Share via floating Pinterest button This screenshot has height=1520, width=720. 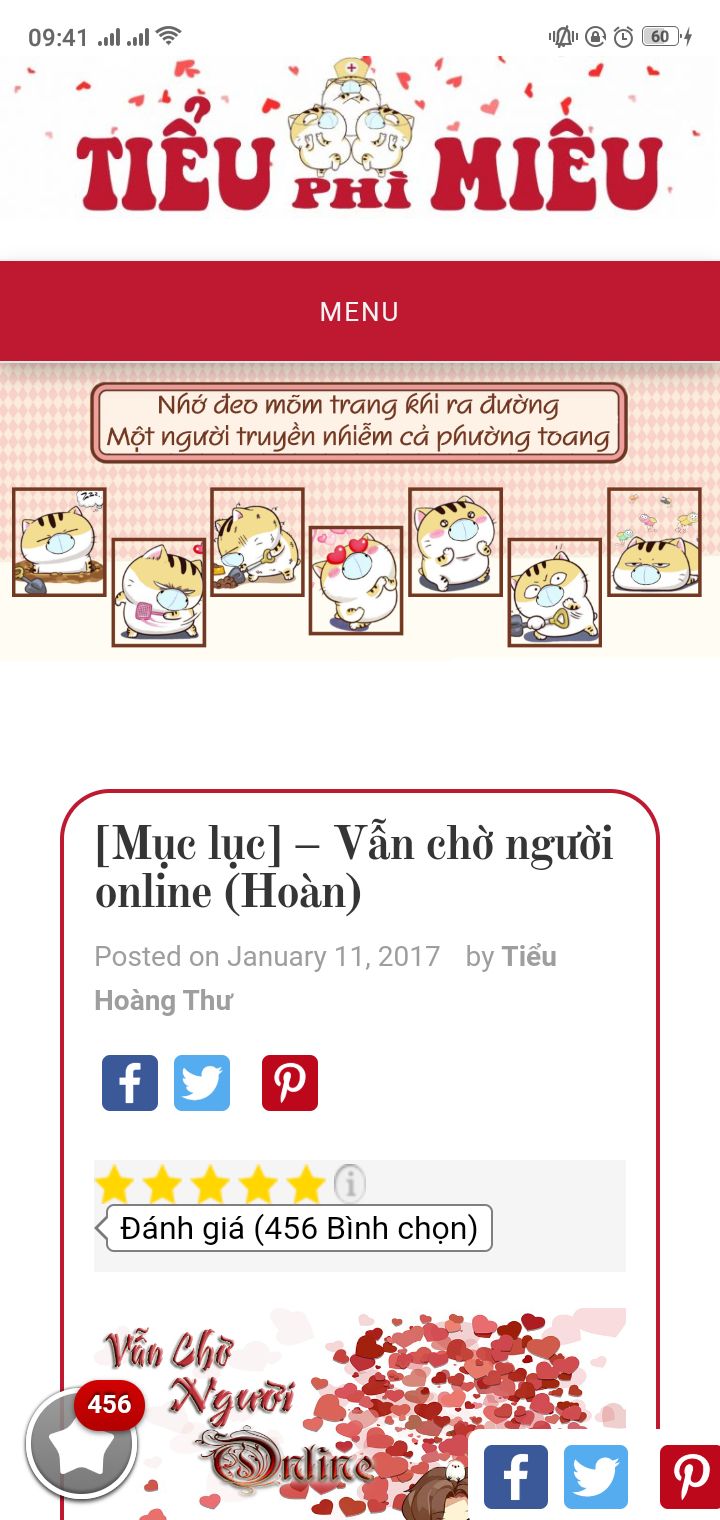tap(690, 1477)
